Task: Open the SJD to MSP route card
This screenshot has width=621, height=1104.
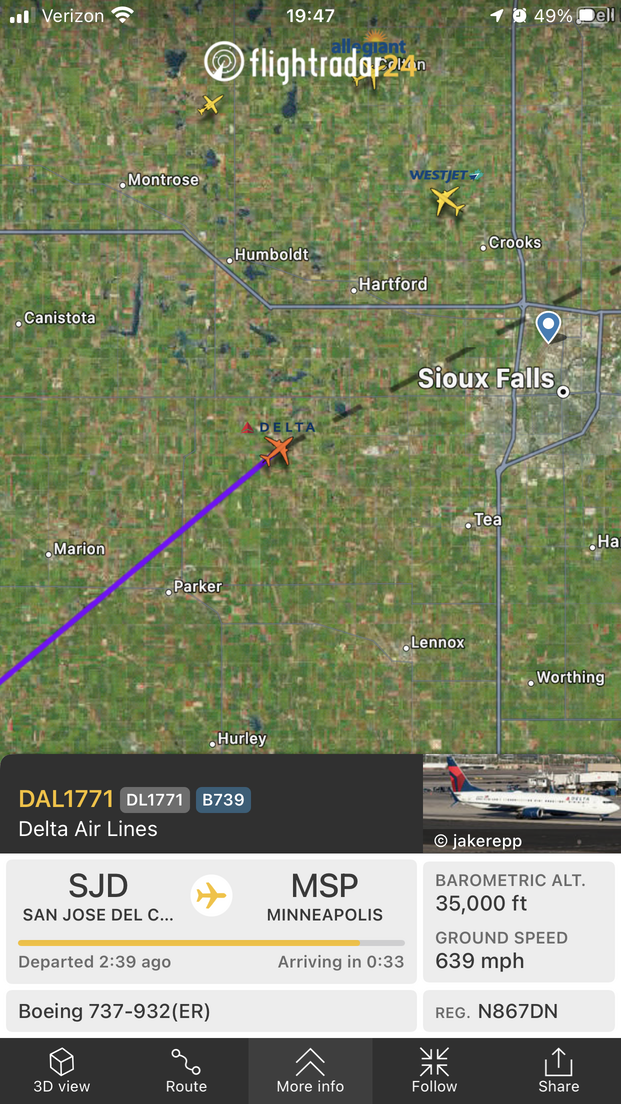Action: 211,920
